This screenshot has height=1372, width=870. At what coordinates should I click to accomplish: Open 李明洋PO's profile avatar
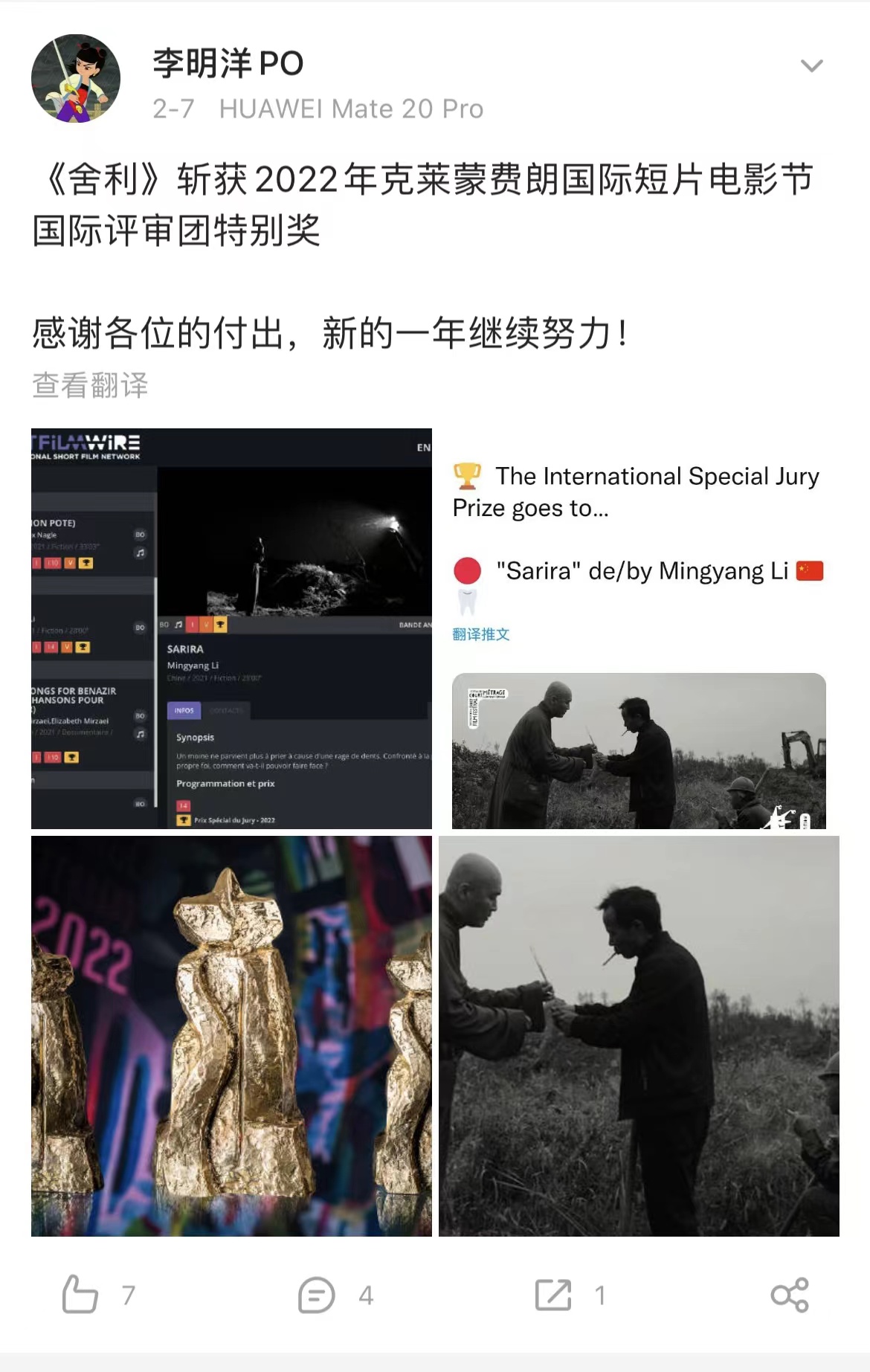point(76,78)
